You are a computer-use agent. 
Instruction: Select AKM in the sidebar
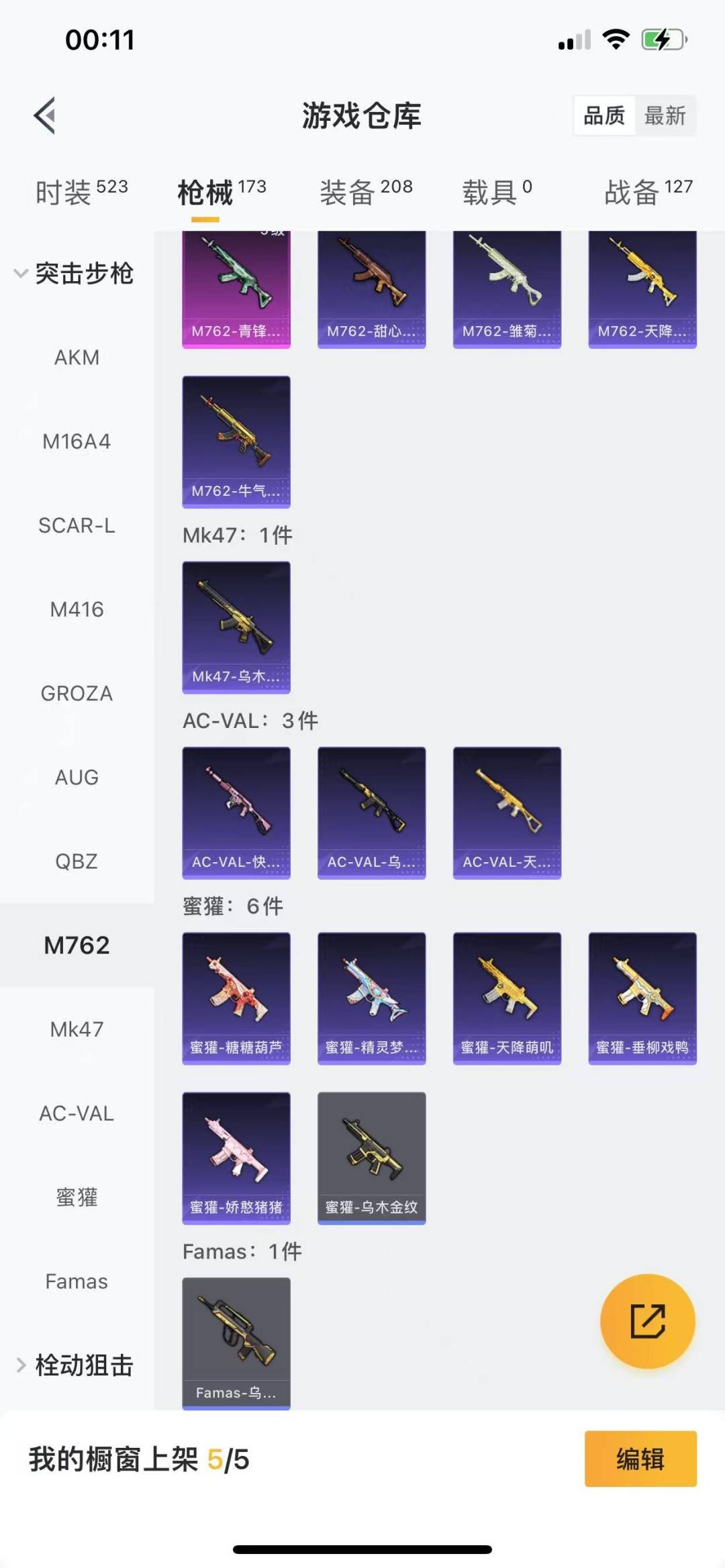[x=77, y=358]
